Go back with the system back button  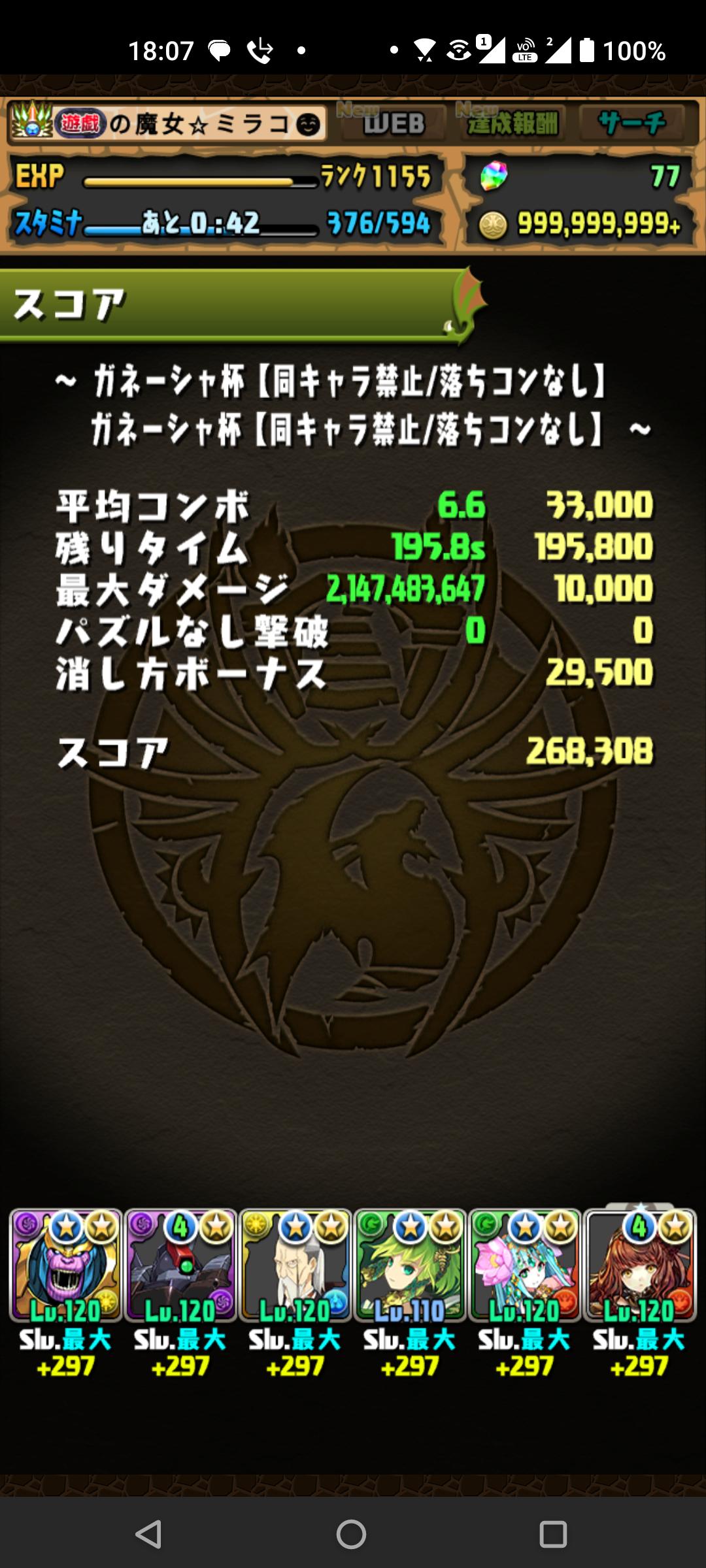click(148, 1534)
